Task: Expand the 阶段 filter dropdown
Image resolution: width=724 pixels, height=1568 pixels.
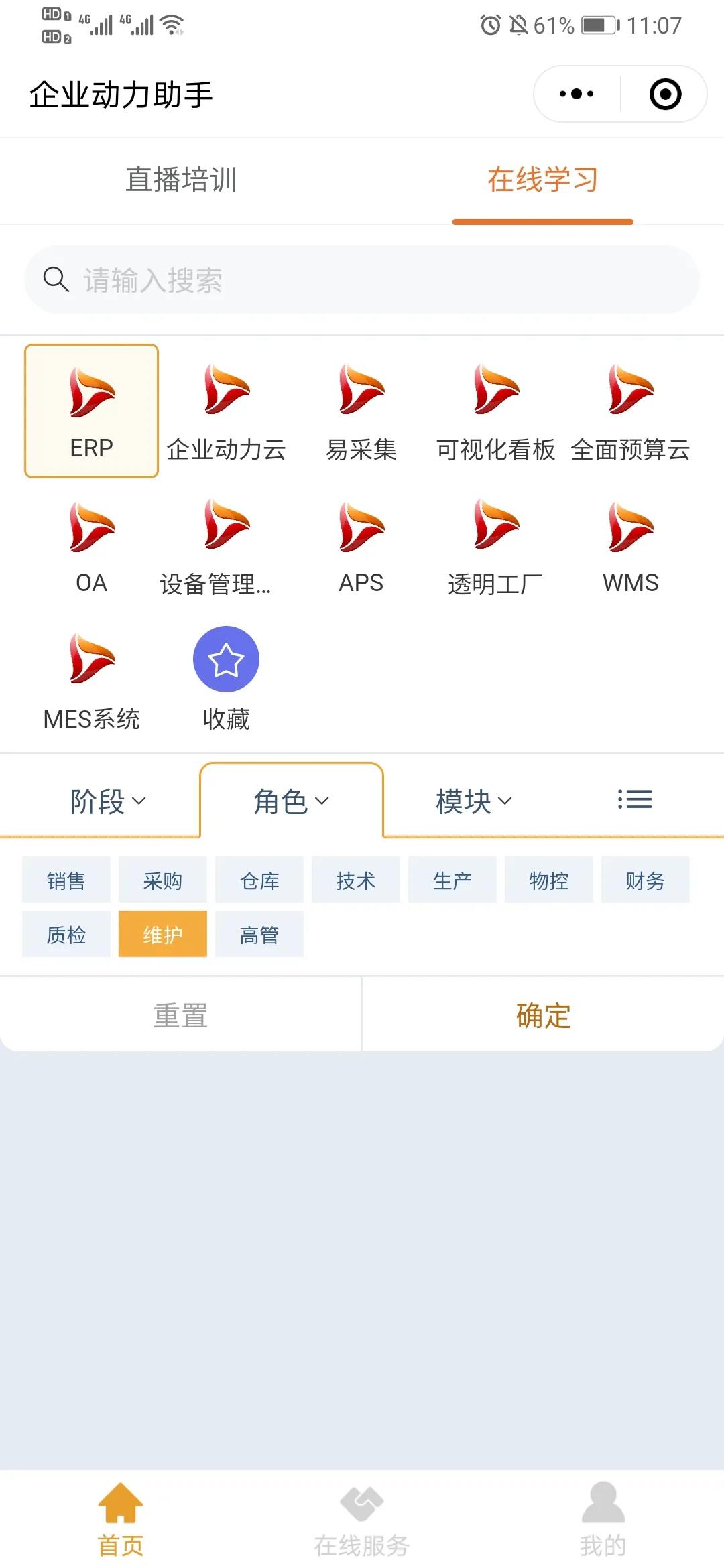Action: click(106, 800)
